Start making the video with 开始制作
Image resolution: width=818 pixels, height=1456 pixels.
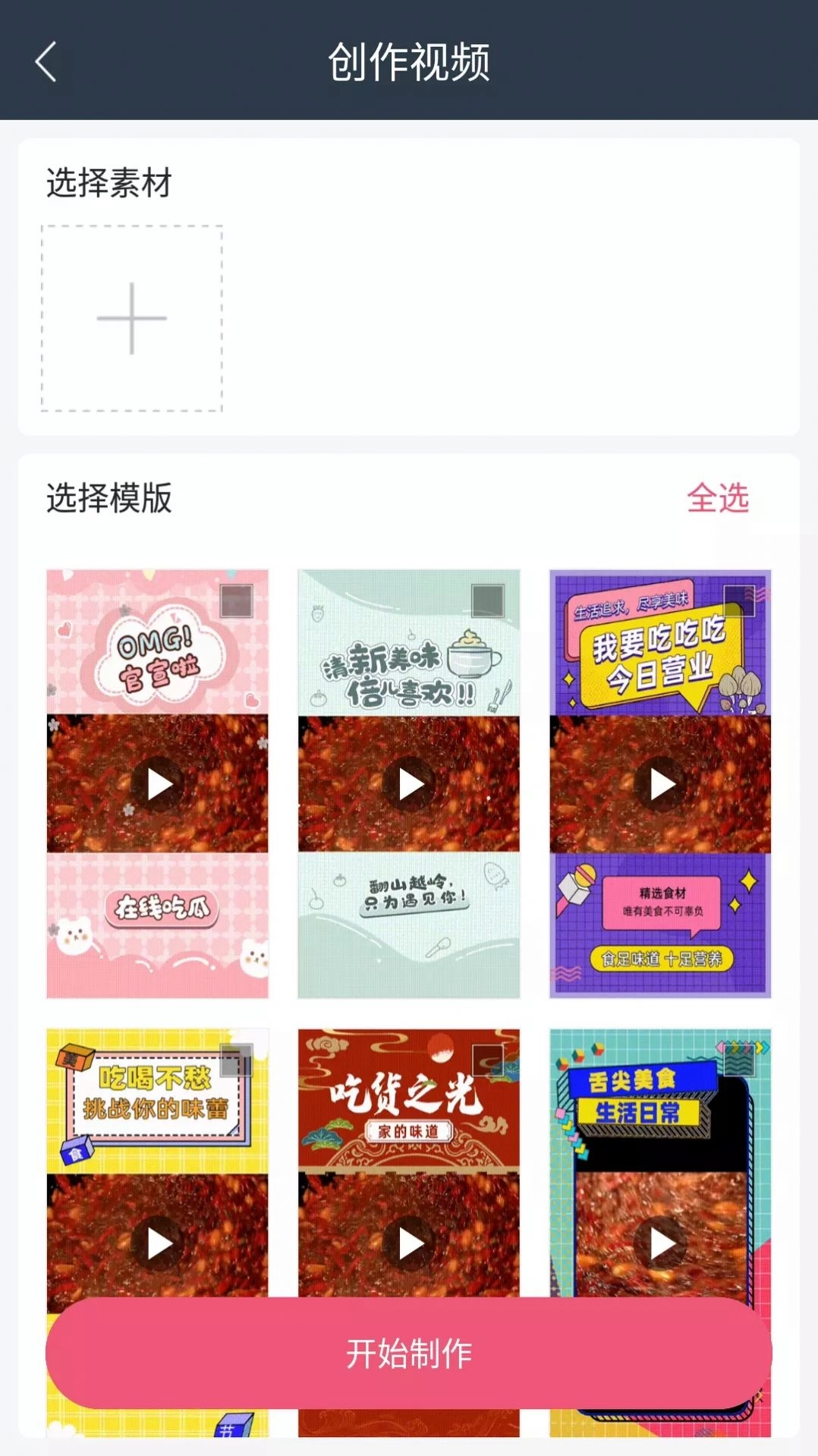[x=409, y=1354]
